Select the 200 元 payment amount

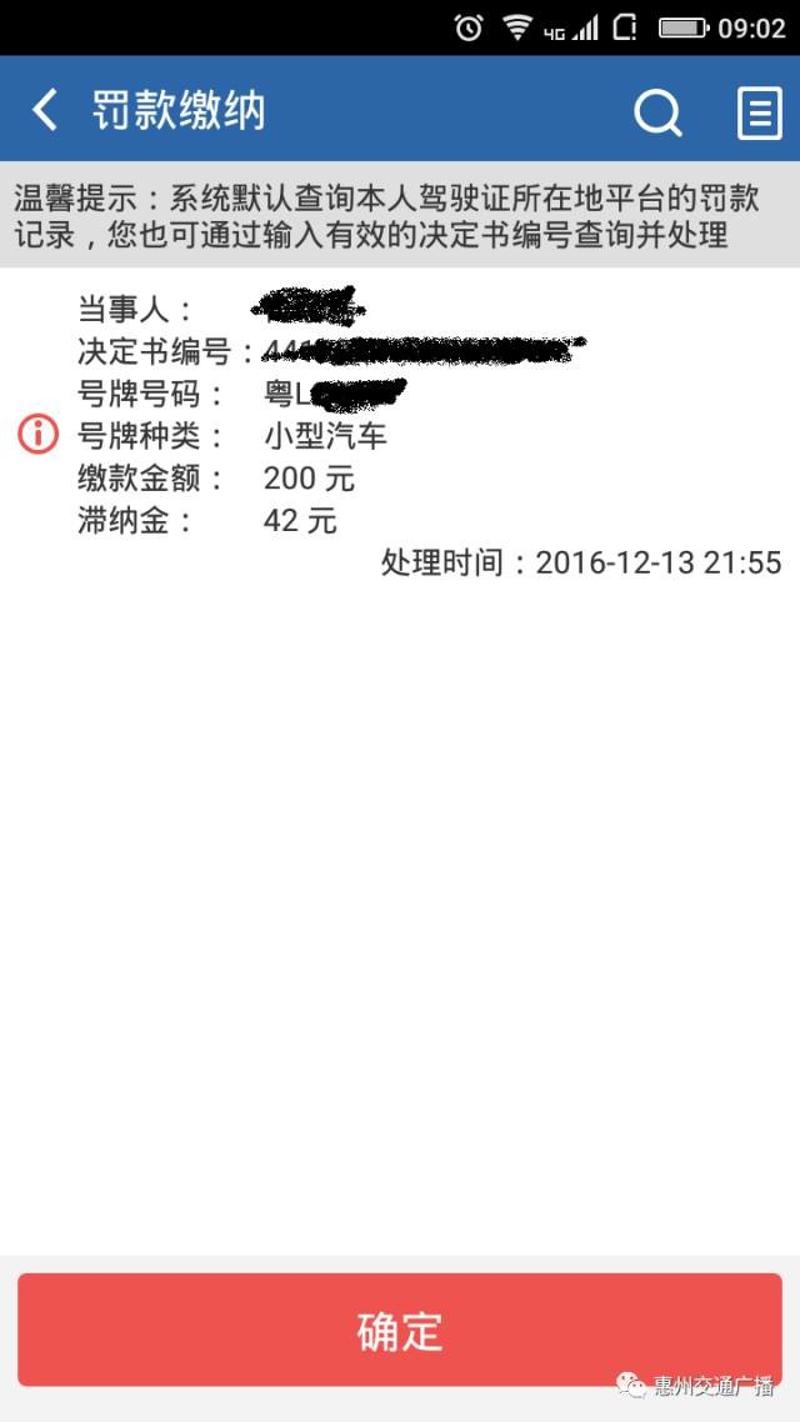click(x=308, y=478)
